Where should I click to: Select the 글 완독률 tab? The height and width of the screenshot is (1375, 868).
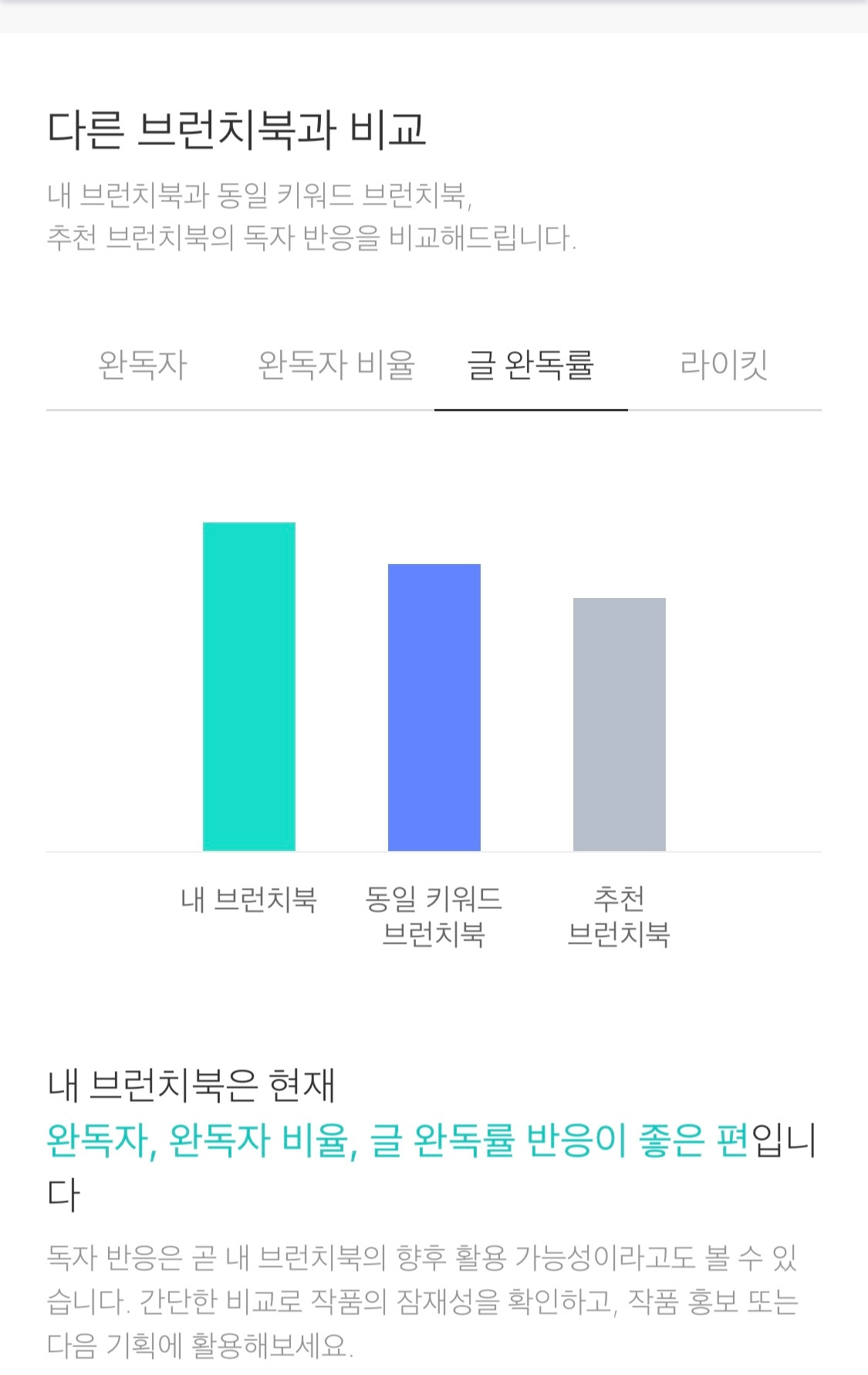click(531, 365)
